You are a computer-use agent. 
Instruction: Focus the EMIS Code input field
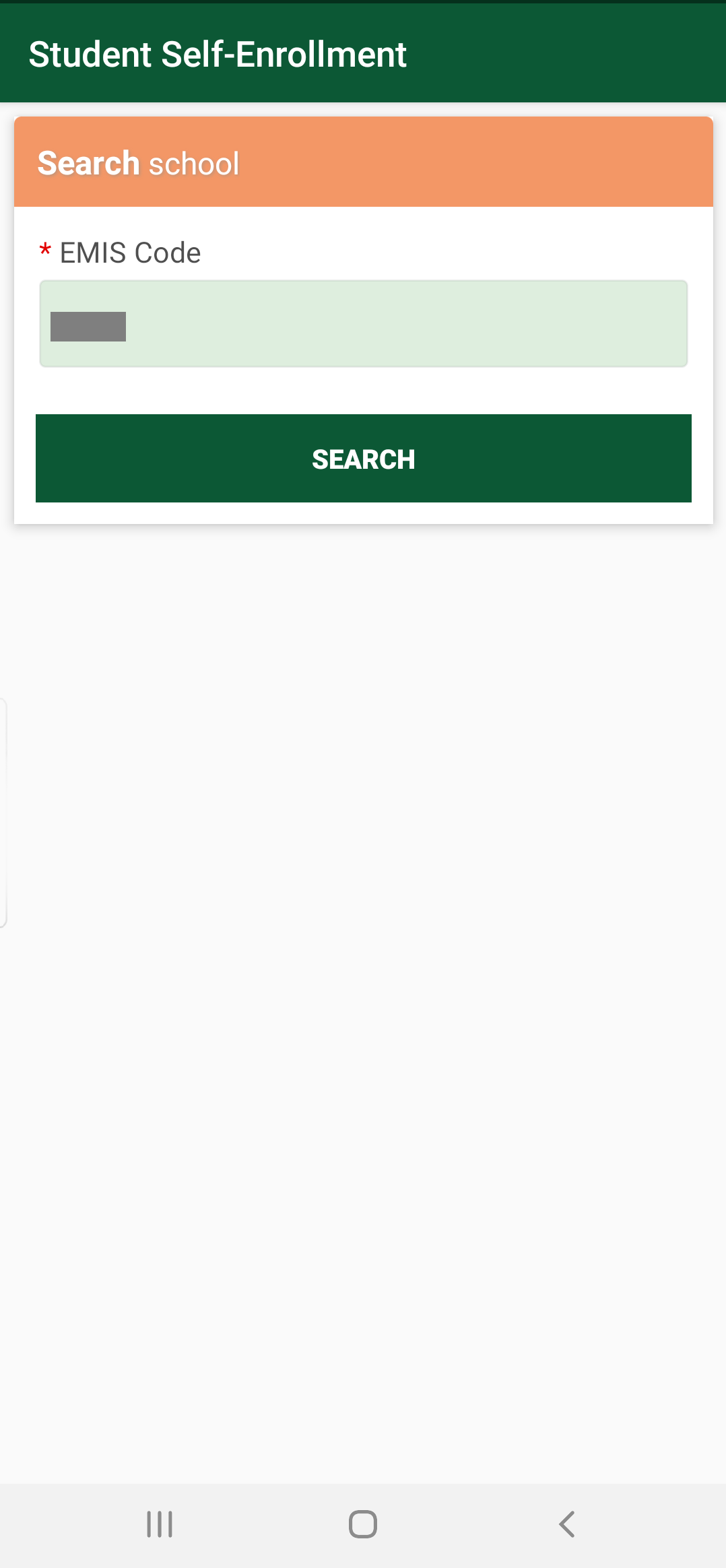tap(364, 324)
